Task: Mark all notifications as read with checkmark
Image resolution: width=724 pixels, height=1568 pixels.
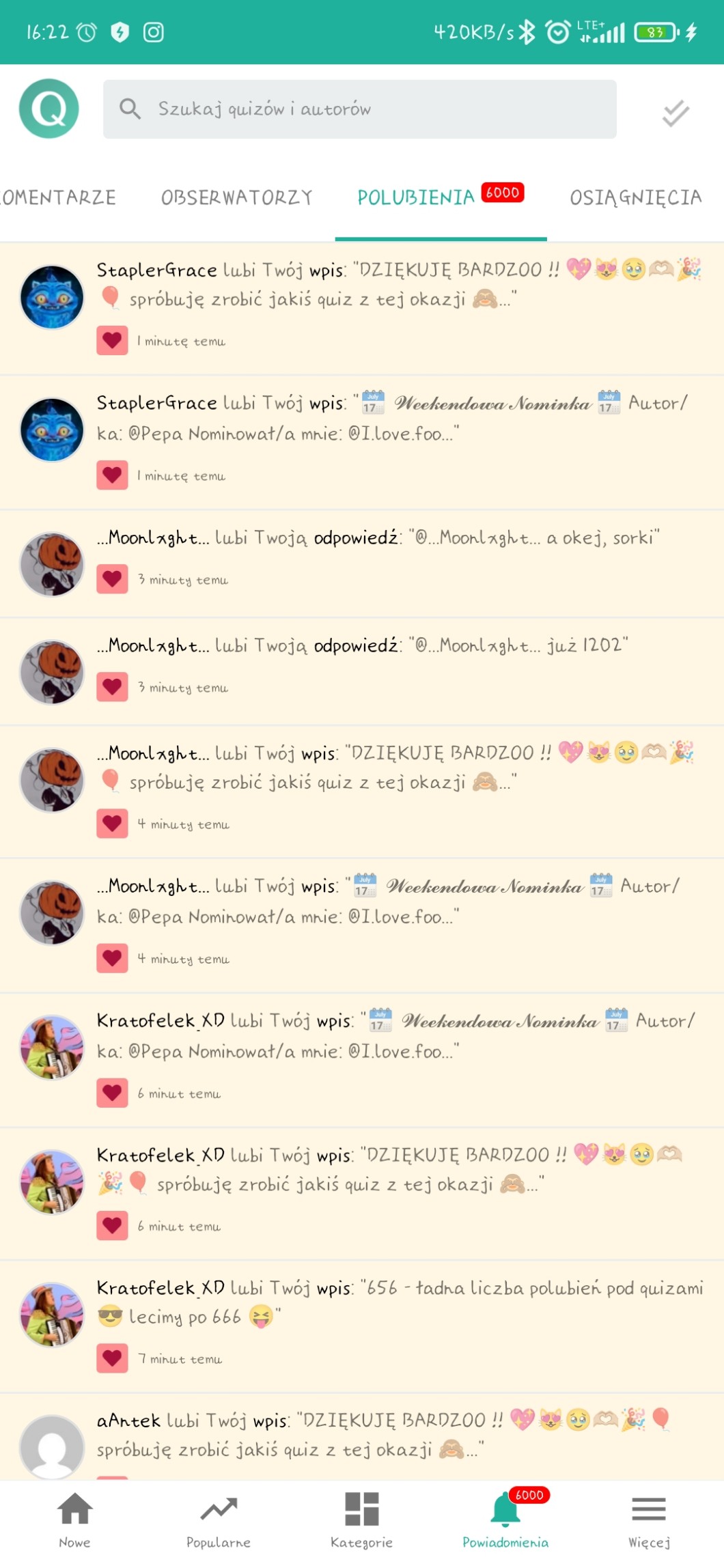Action: (675, 113)
